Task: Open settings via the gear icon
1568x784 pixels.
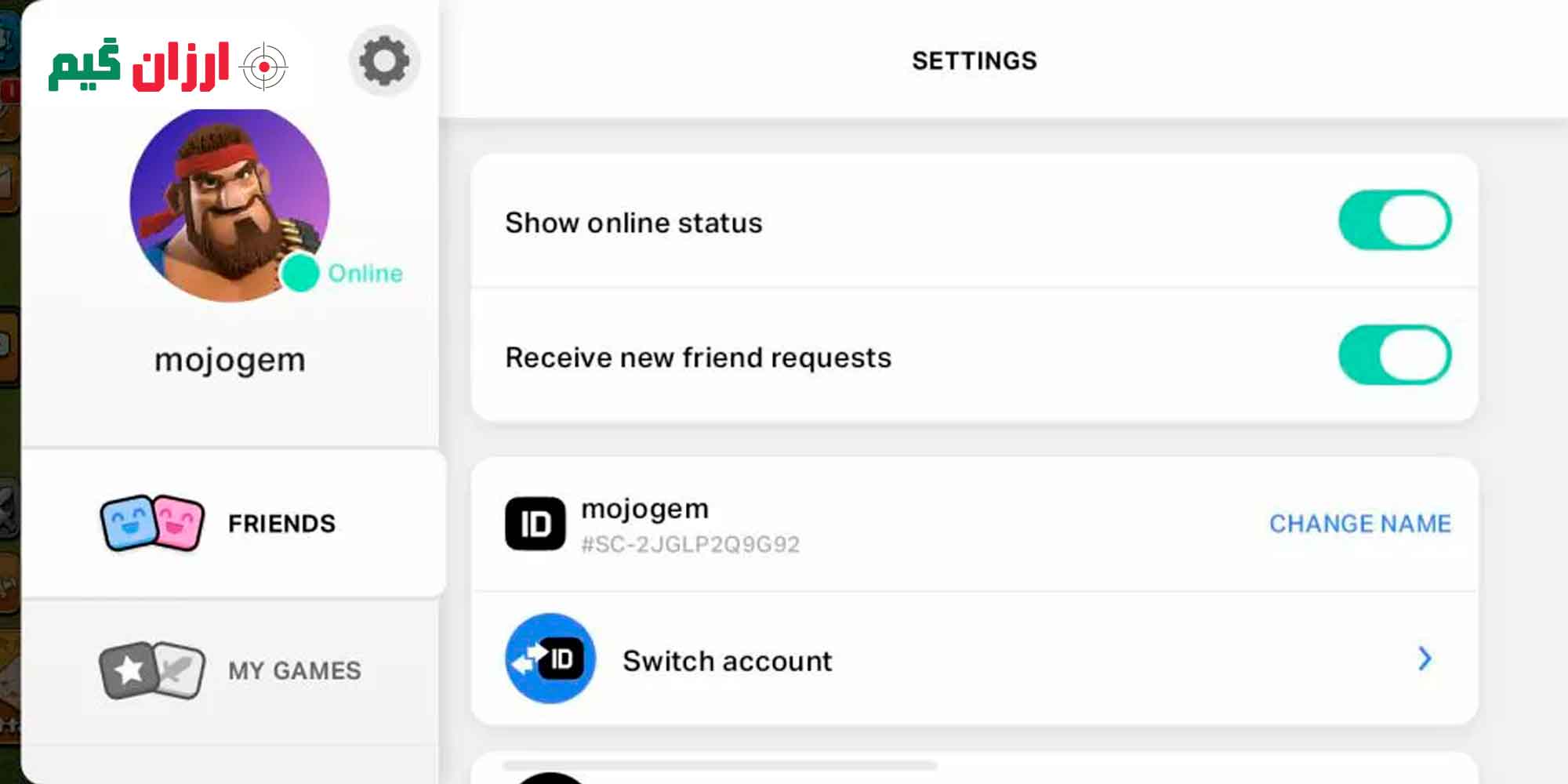Action: pyautogui.click(x=384, y=61)
